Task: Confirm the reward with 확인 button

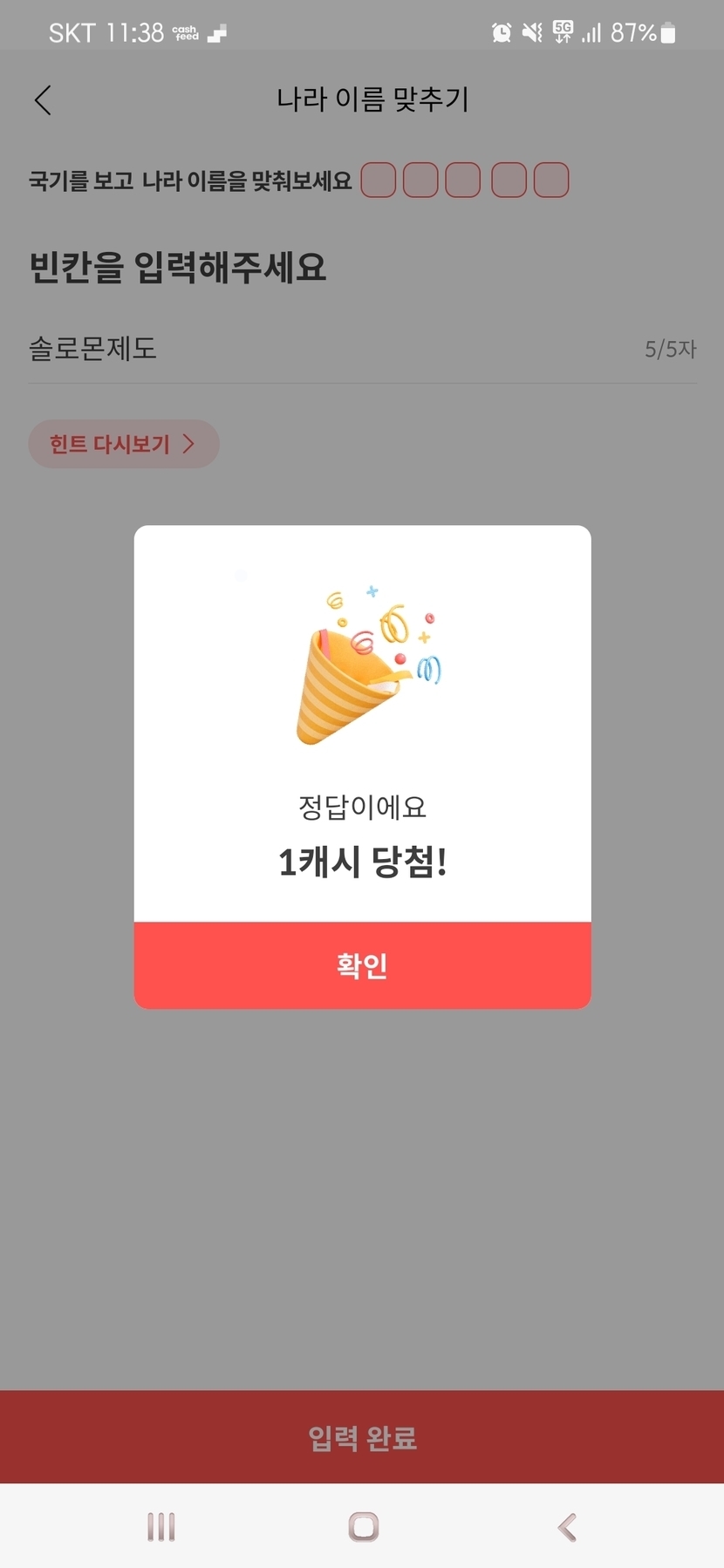Action: [x=362, y=965]
